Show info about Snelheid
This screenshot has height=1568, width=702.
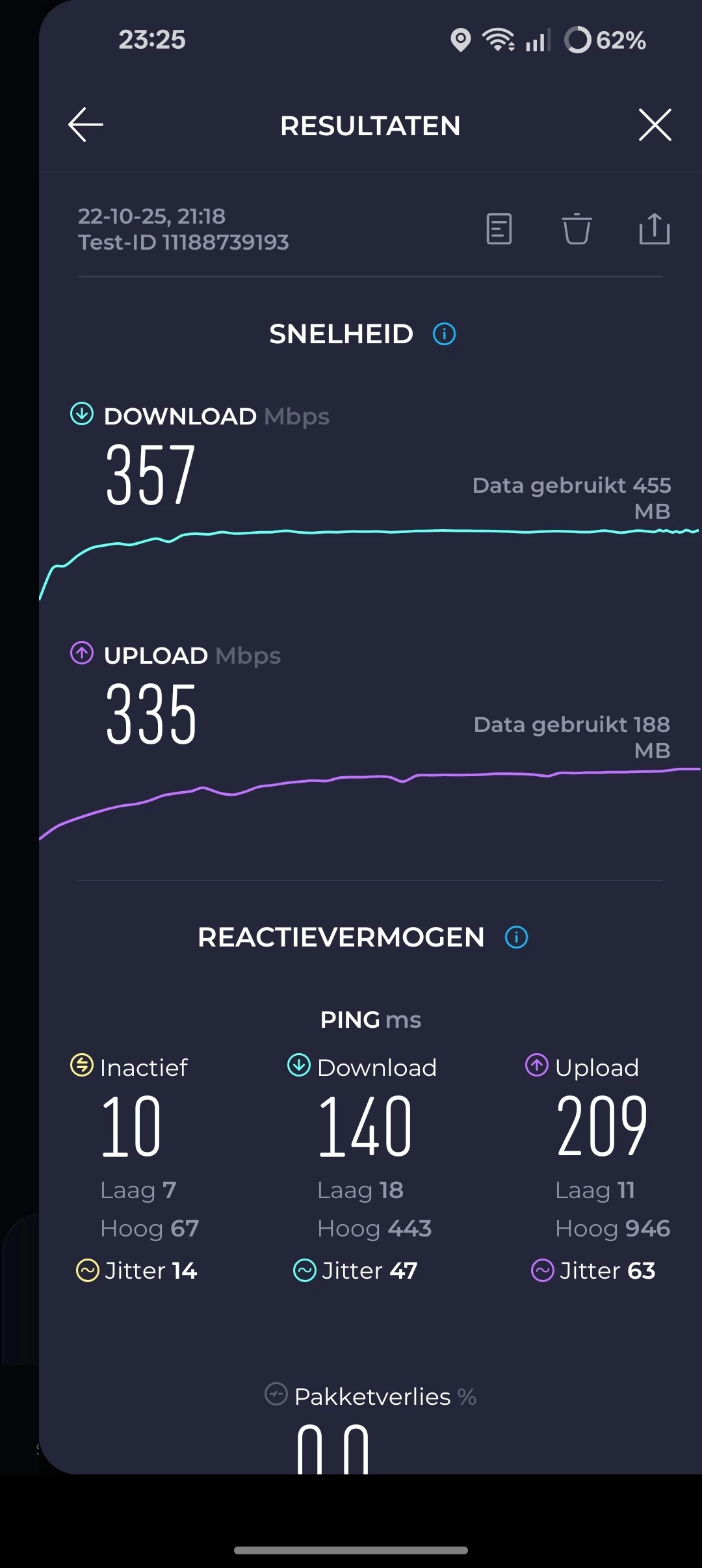pyautogui.click(x=445, y=334)
